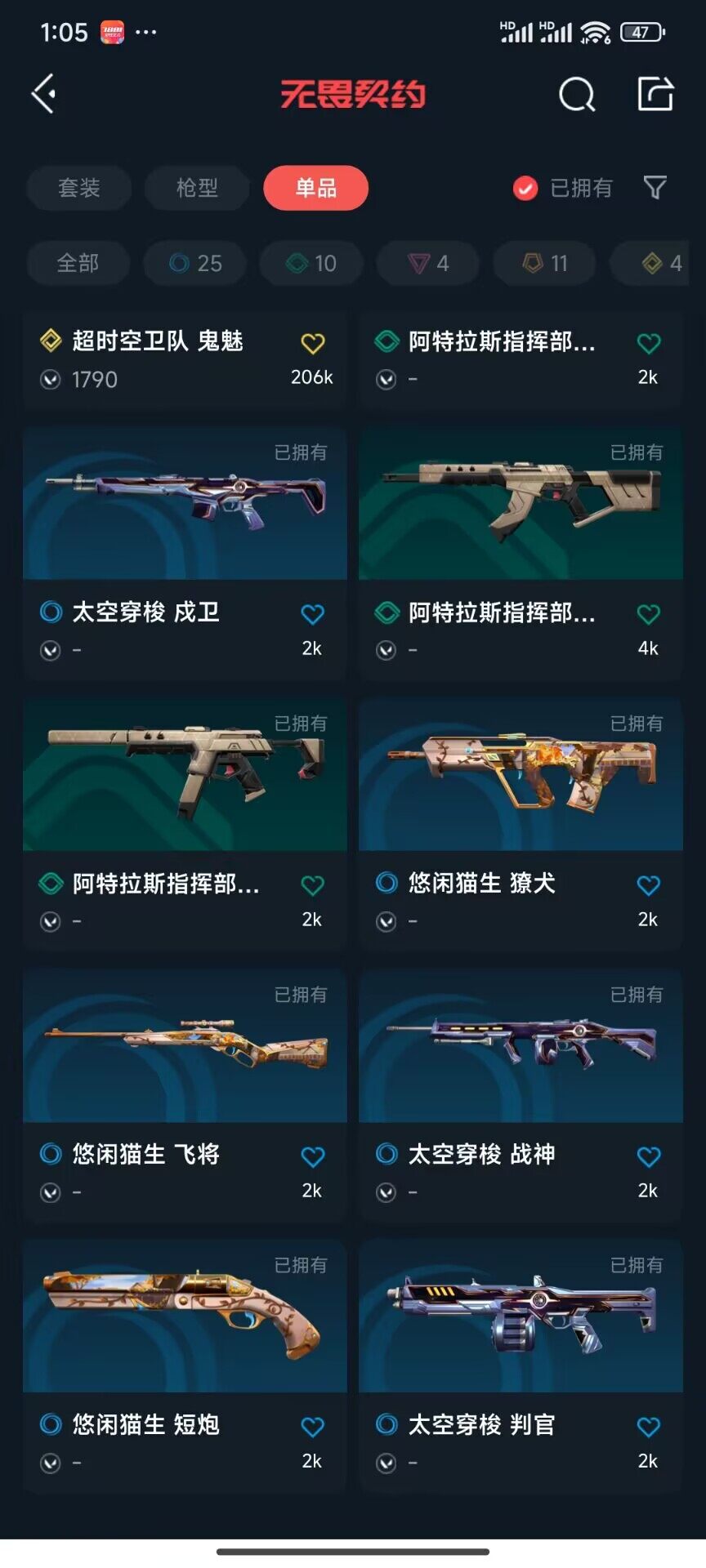Screen dimensions: 706x1568
Task: Switch to the 套装 tab
Action: [x=78, y=188]
